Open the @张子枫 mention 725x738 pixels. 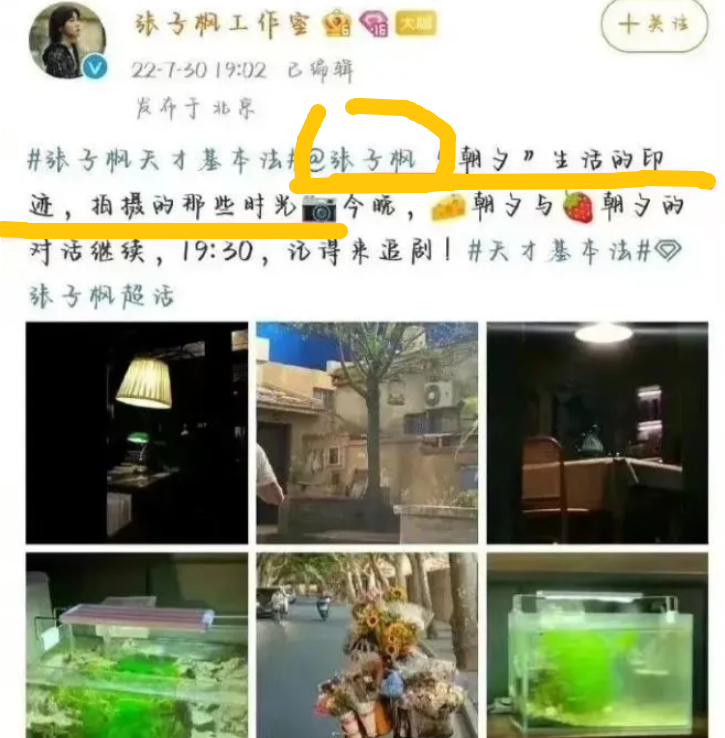(x=370, y=160)
